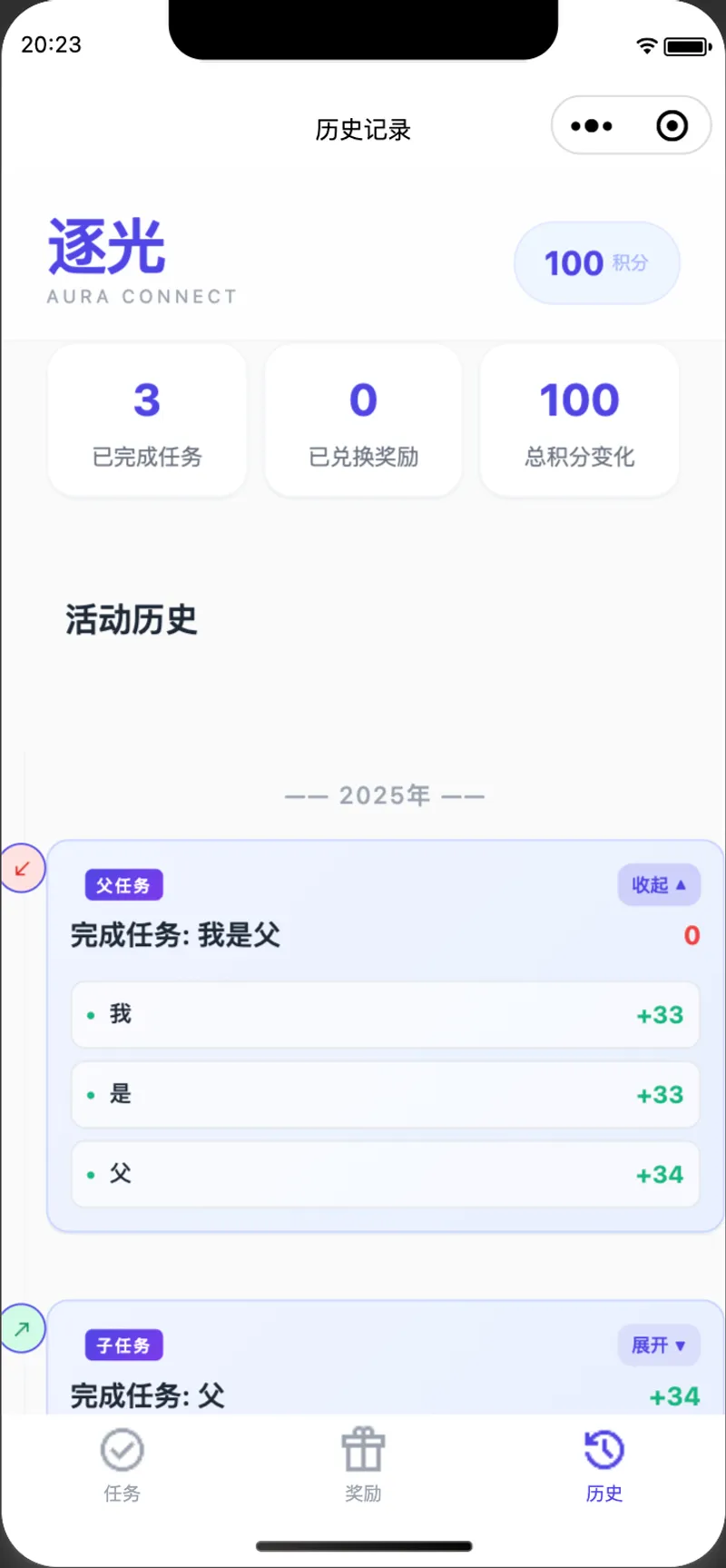Toggle the 子任务 tag badge

click(123, 1345)
